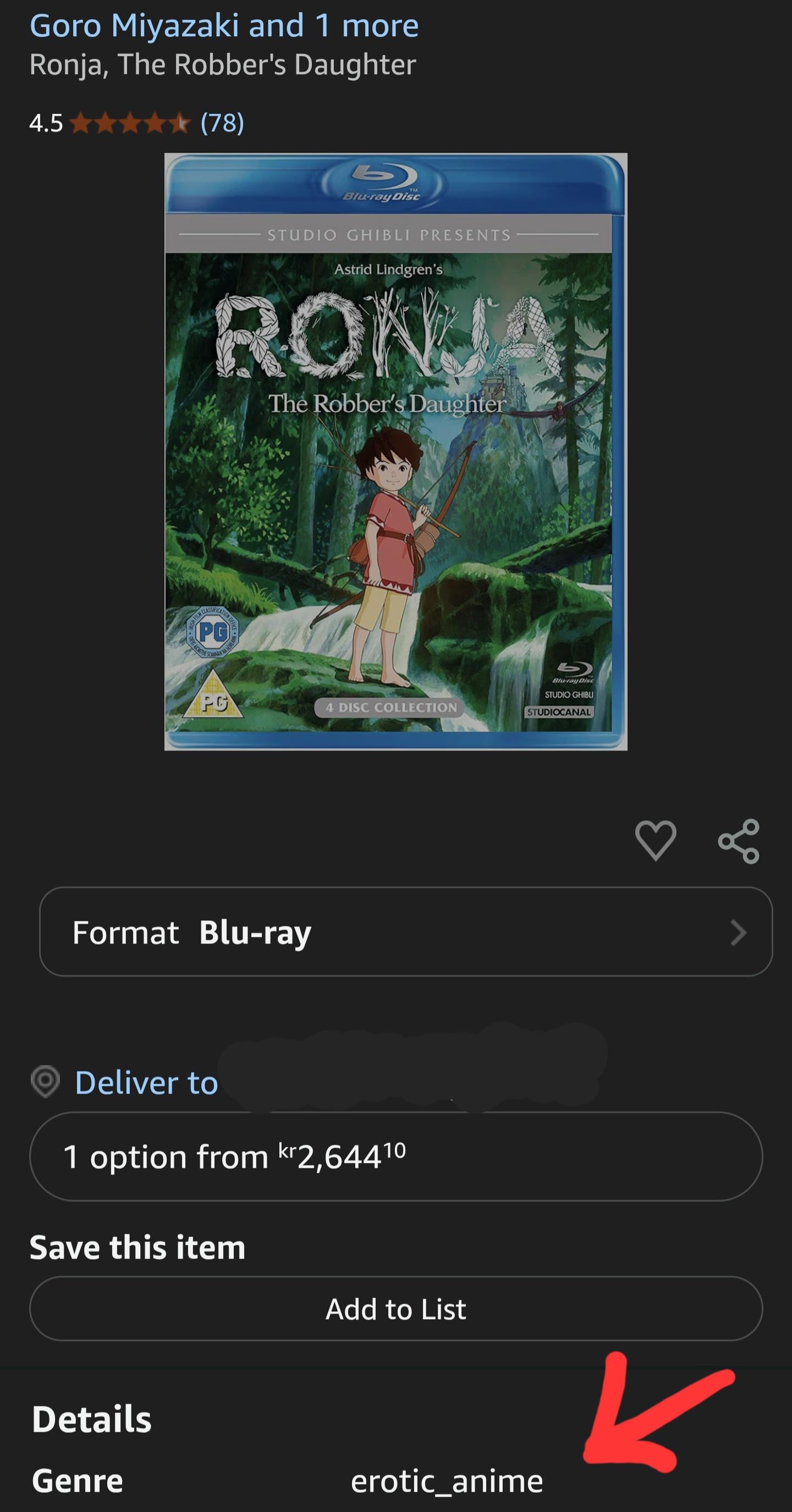View the 78 customer reviews

222,123
